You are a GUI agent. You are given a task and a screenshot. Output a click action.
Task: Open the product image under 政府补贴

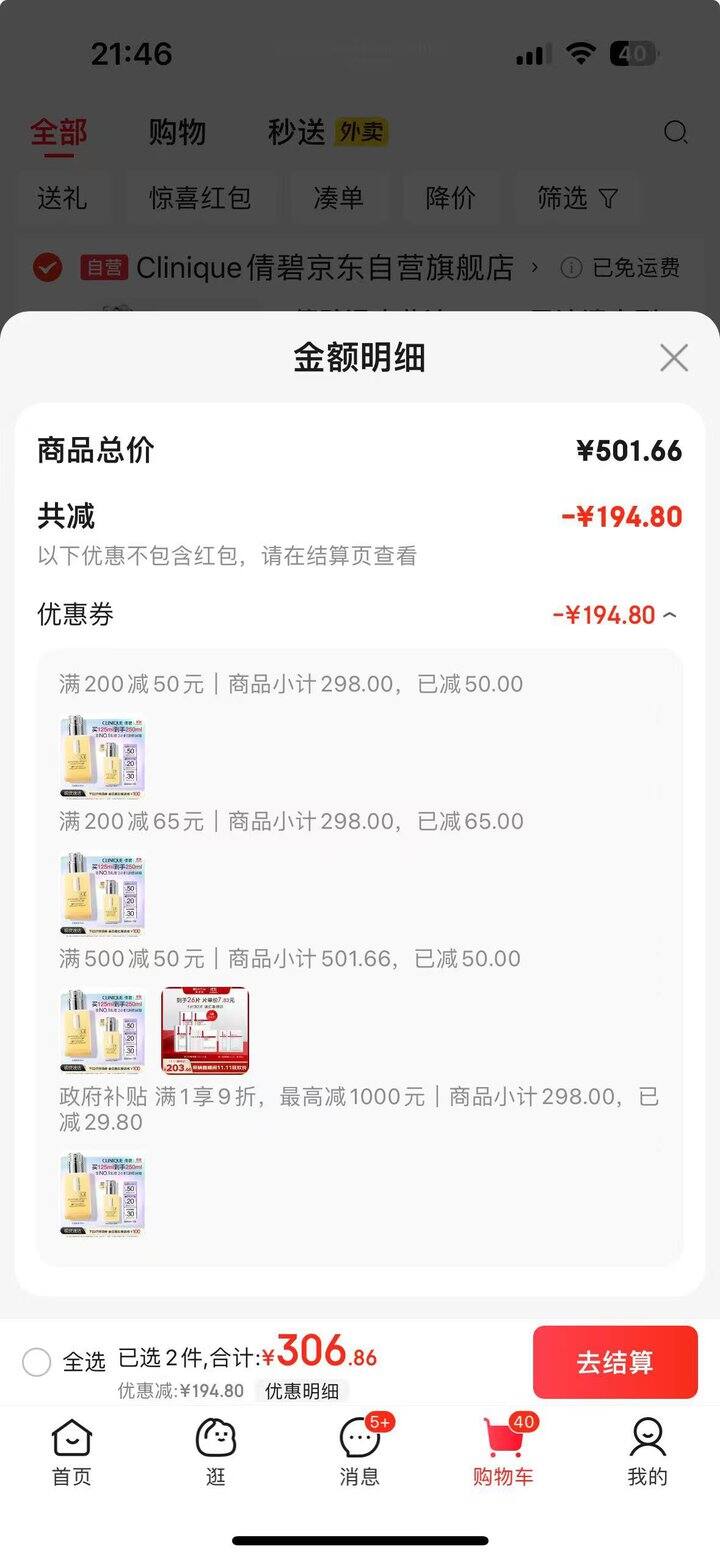(102, 1196)
